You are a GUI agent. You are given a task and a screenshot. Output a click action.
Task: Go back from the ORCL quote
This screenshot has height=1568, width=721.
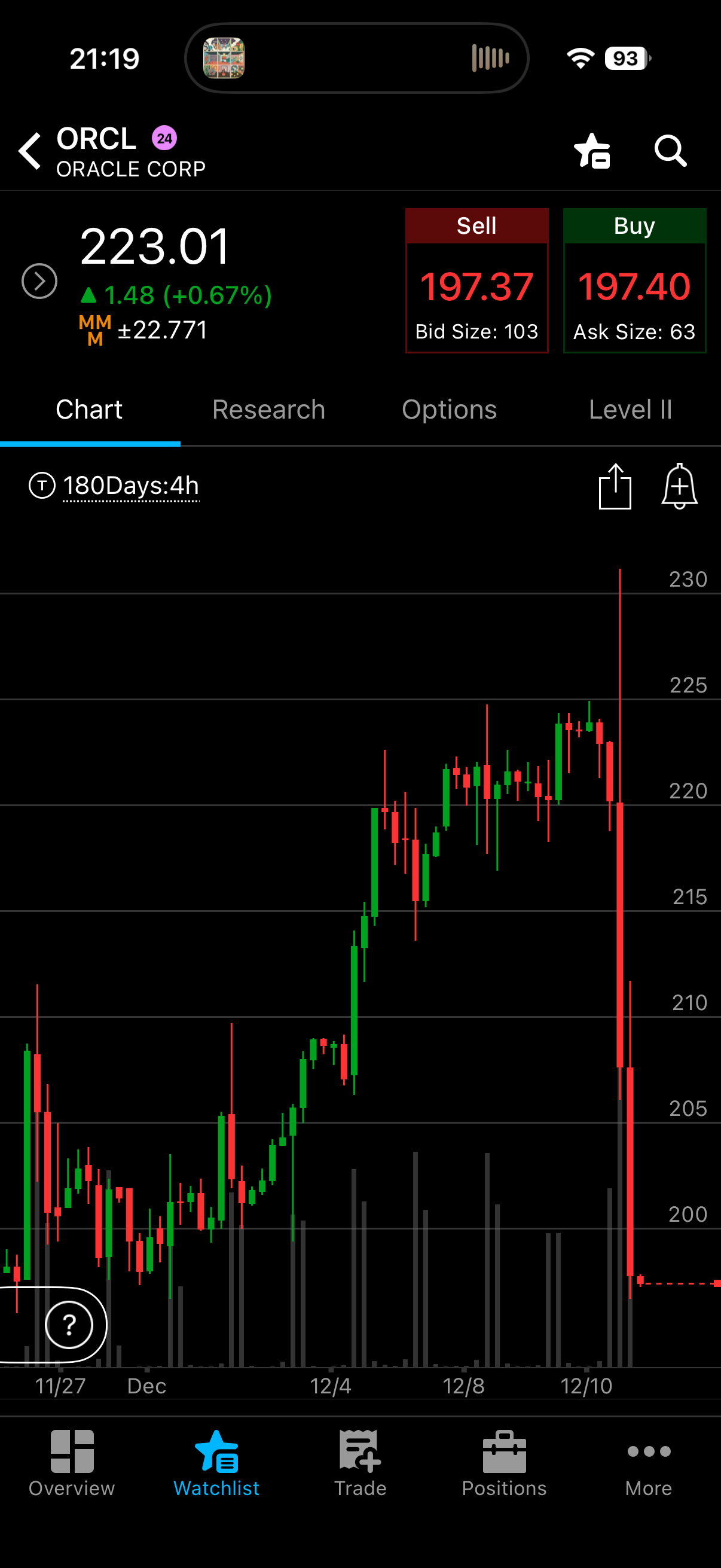click(29, 151)
